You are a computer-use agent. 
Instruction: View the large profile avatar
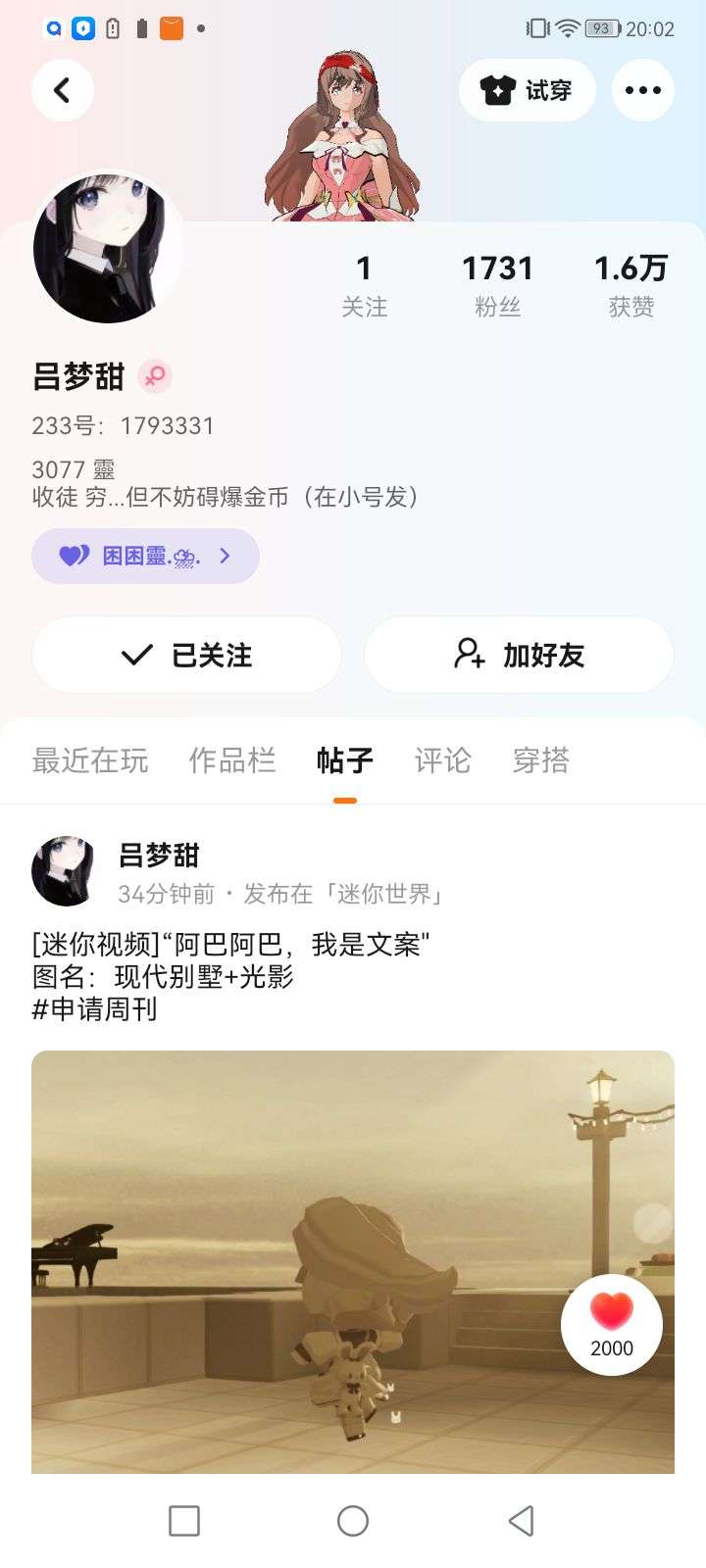tap(107, 249)
